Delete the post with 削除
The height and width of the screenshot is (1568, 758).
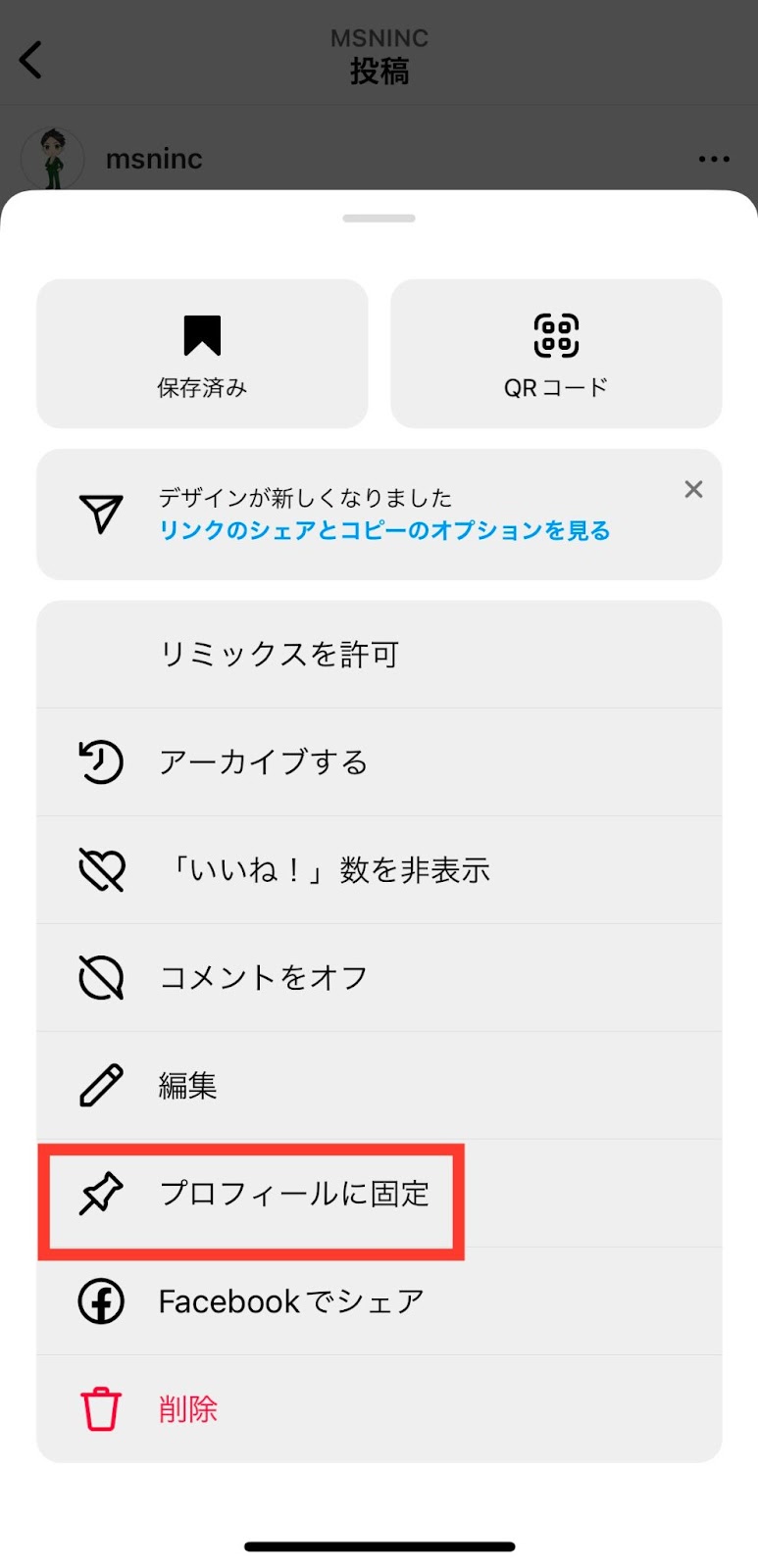point(379,1409)
